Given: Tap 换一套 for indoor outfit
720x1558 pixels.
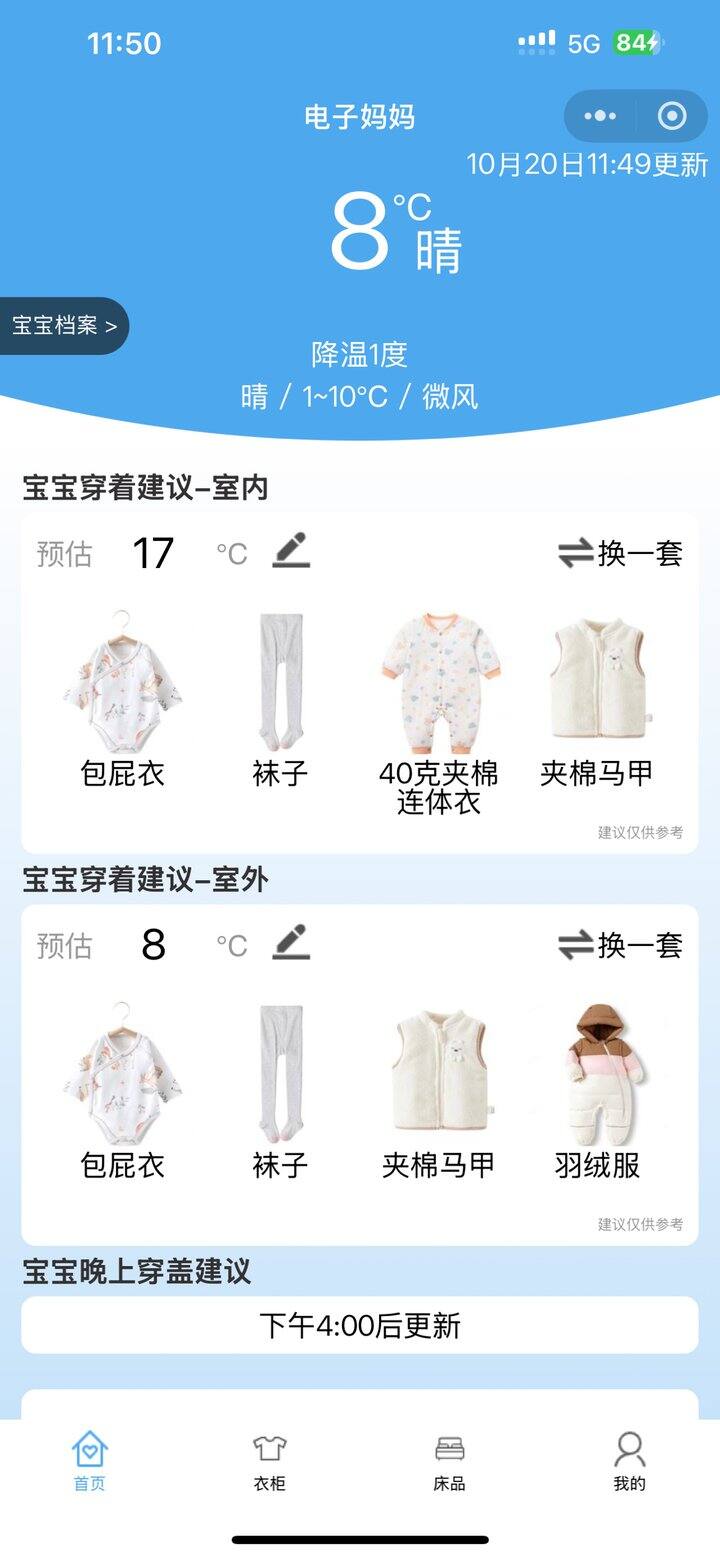Looking at the screenshot, I should pyautogui.click(x=620, y=552).
